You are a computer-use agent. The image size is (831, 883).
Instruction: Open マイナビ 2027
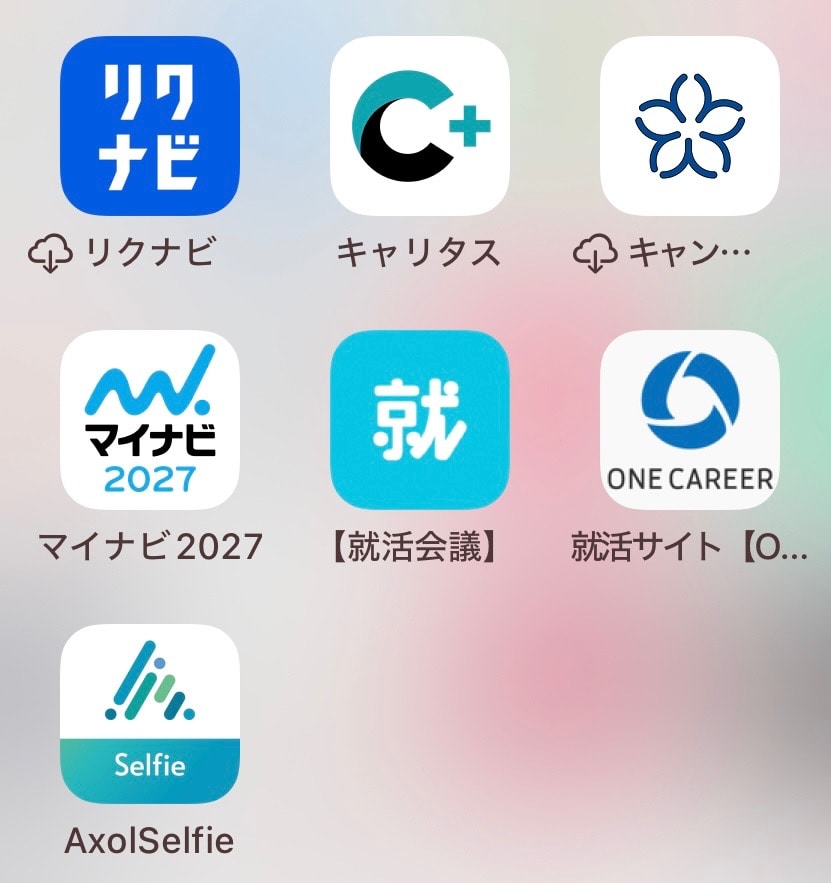click(x=150, y=420)
